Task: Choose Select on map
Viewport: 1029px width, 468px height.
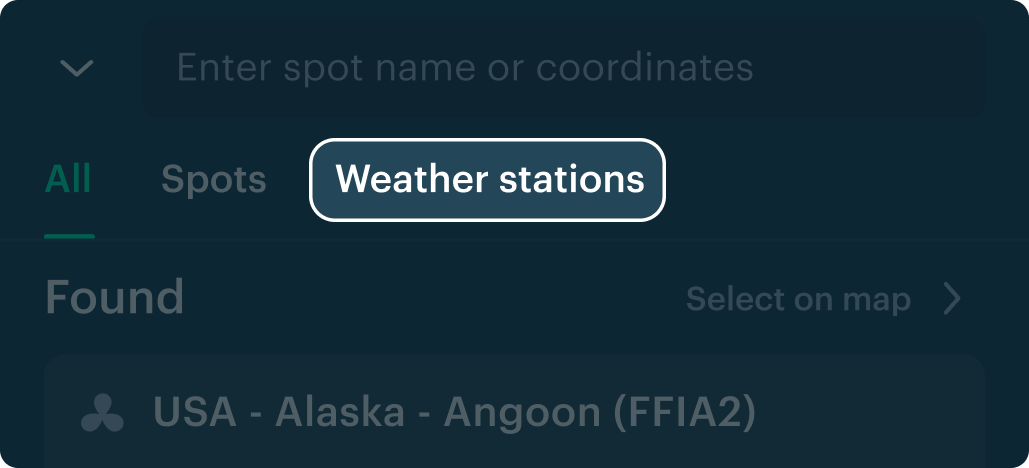Action: click(822, 299)
